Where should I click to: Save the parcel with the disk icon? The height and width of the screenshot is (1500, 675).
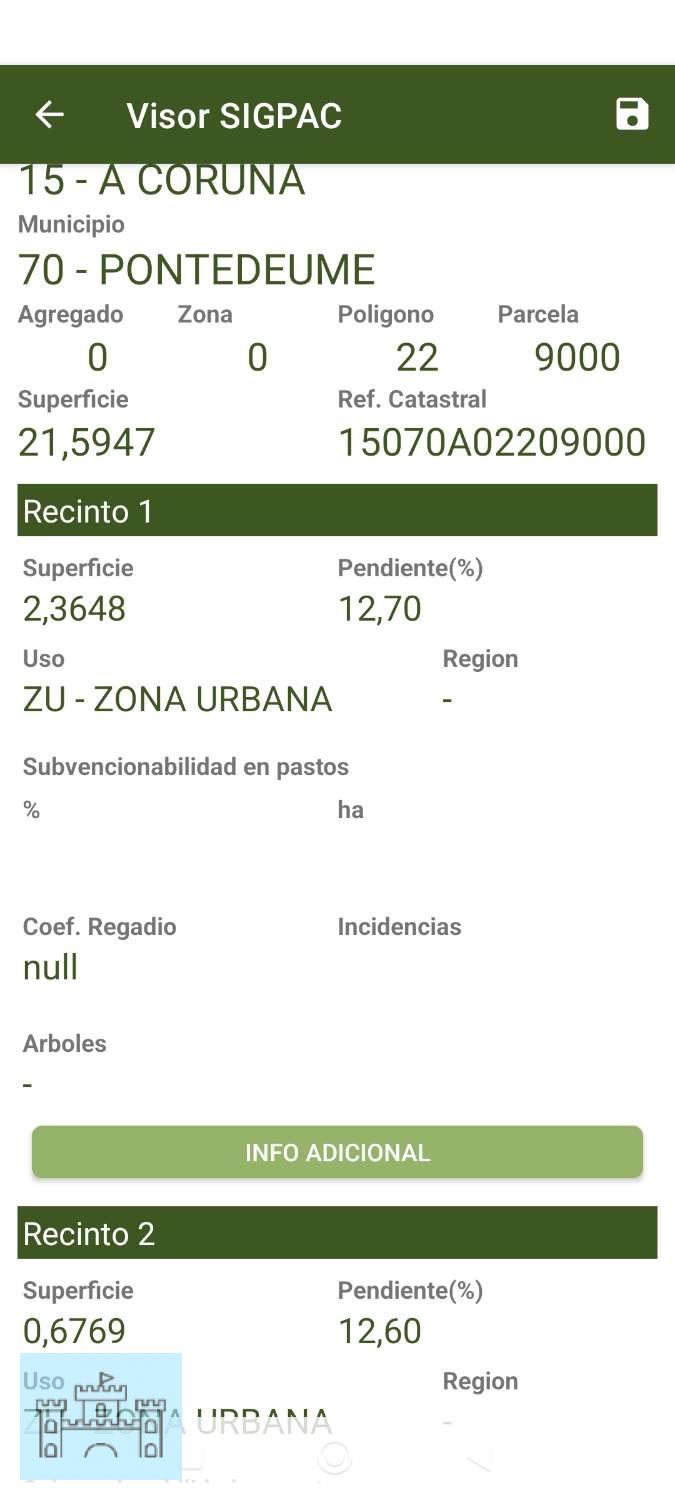click(x=632, y=115)
